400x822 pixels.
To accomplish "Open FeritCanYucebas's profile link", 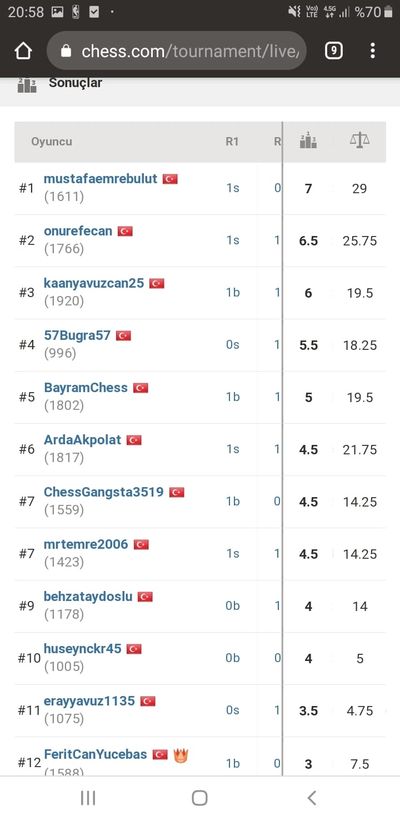I will 95,754.
